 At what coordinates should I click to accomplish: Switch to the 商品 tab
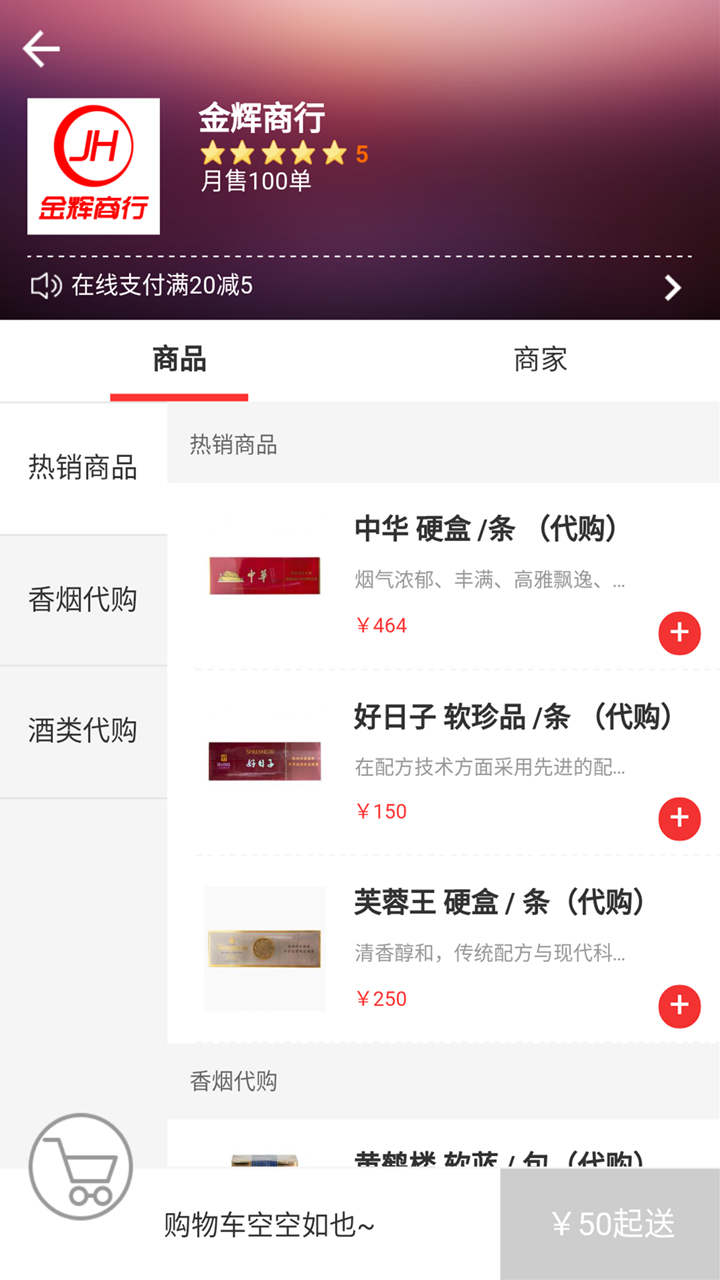[179, 360]
